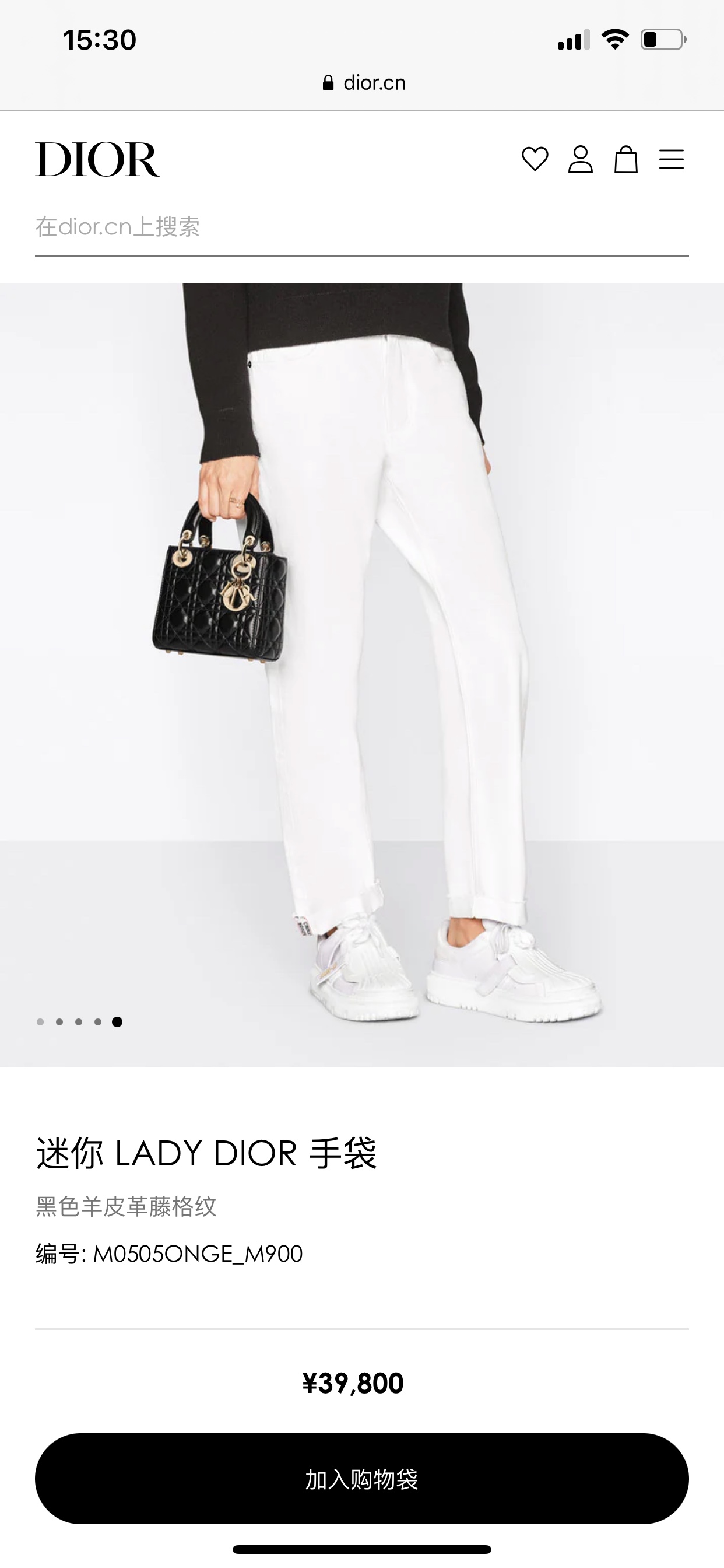Open the account profile icon
724x1568 pixels.
point(580,159)
